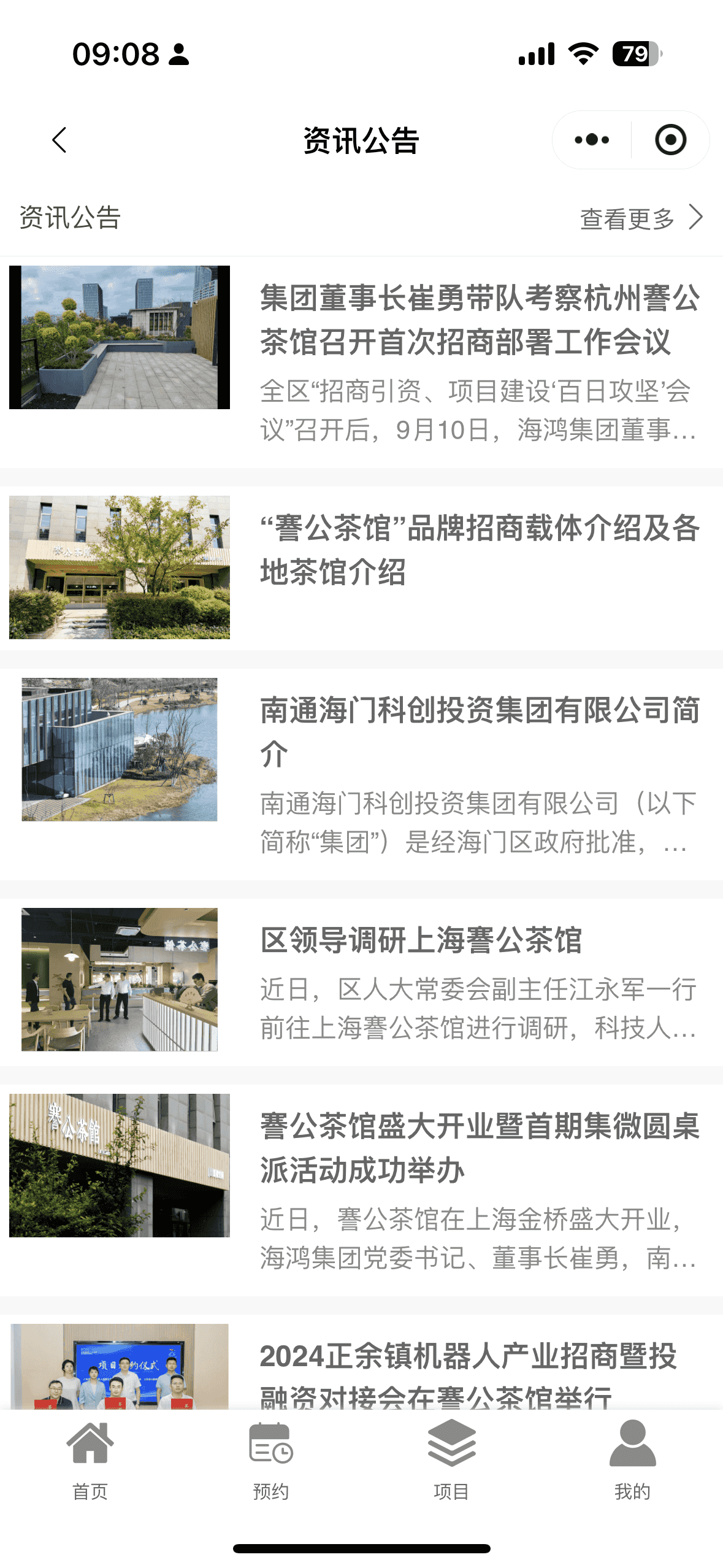Switch to the 首页 tab

pos(90,1460)
